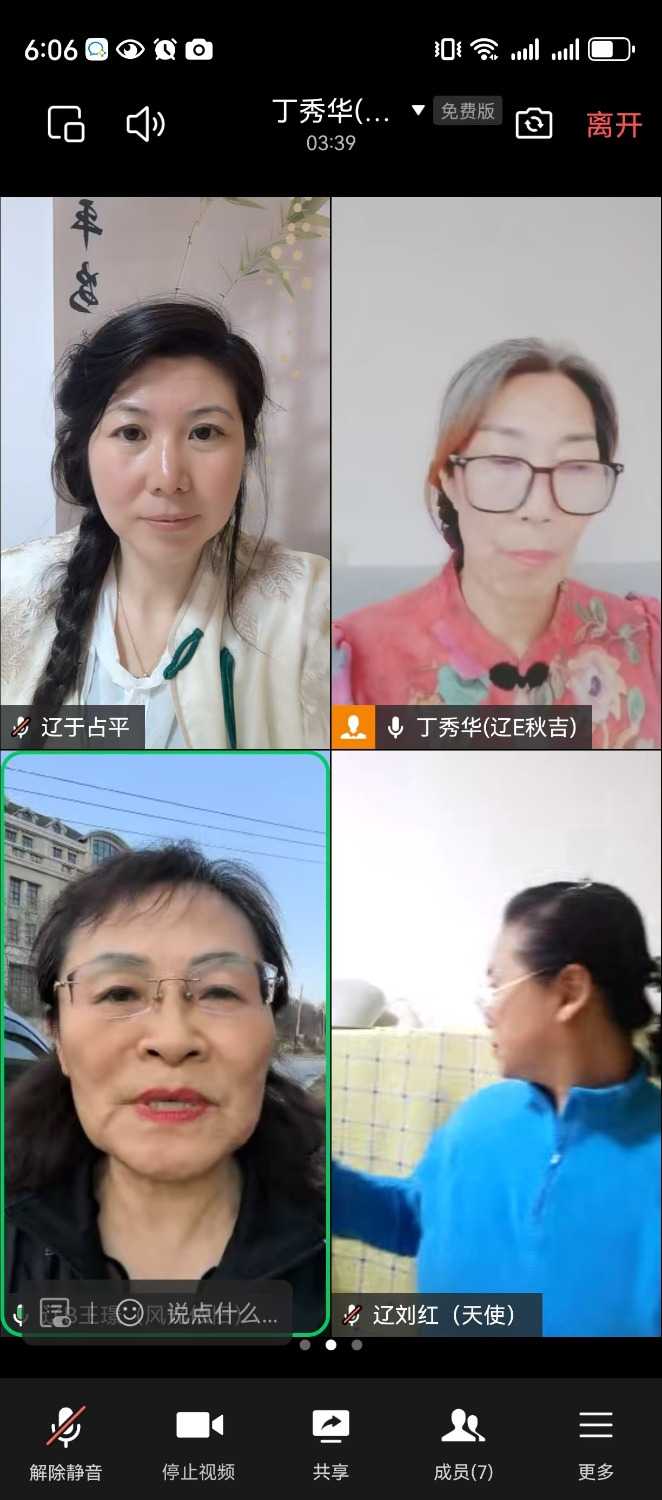662x1500 pixels.
Task: Leave the meeting with 离开
Action: pos(614,124)
